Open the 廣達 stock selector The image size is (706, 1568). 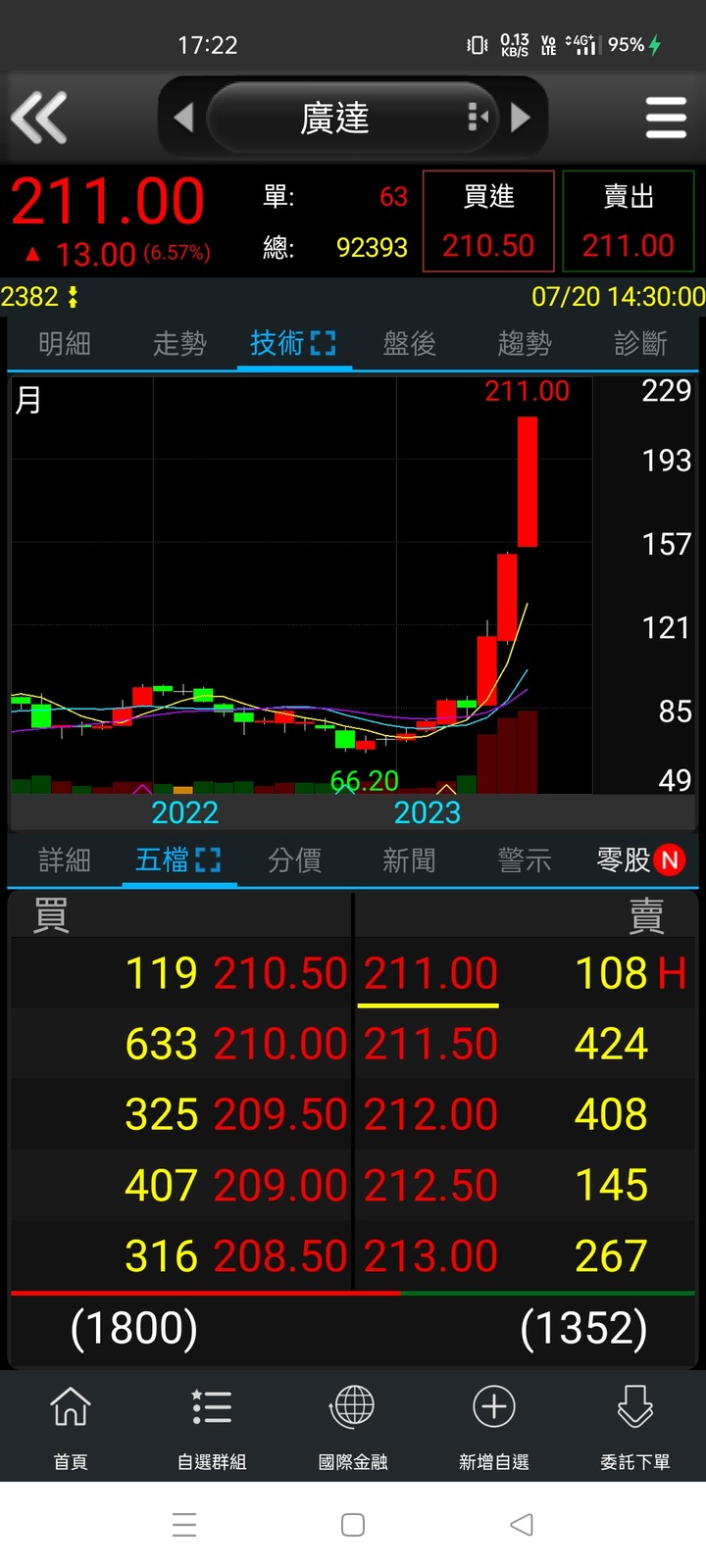coord(353,118)
